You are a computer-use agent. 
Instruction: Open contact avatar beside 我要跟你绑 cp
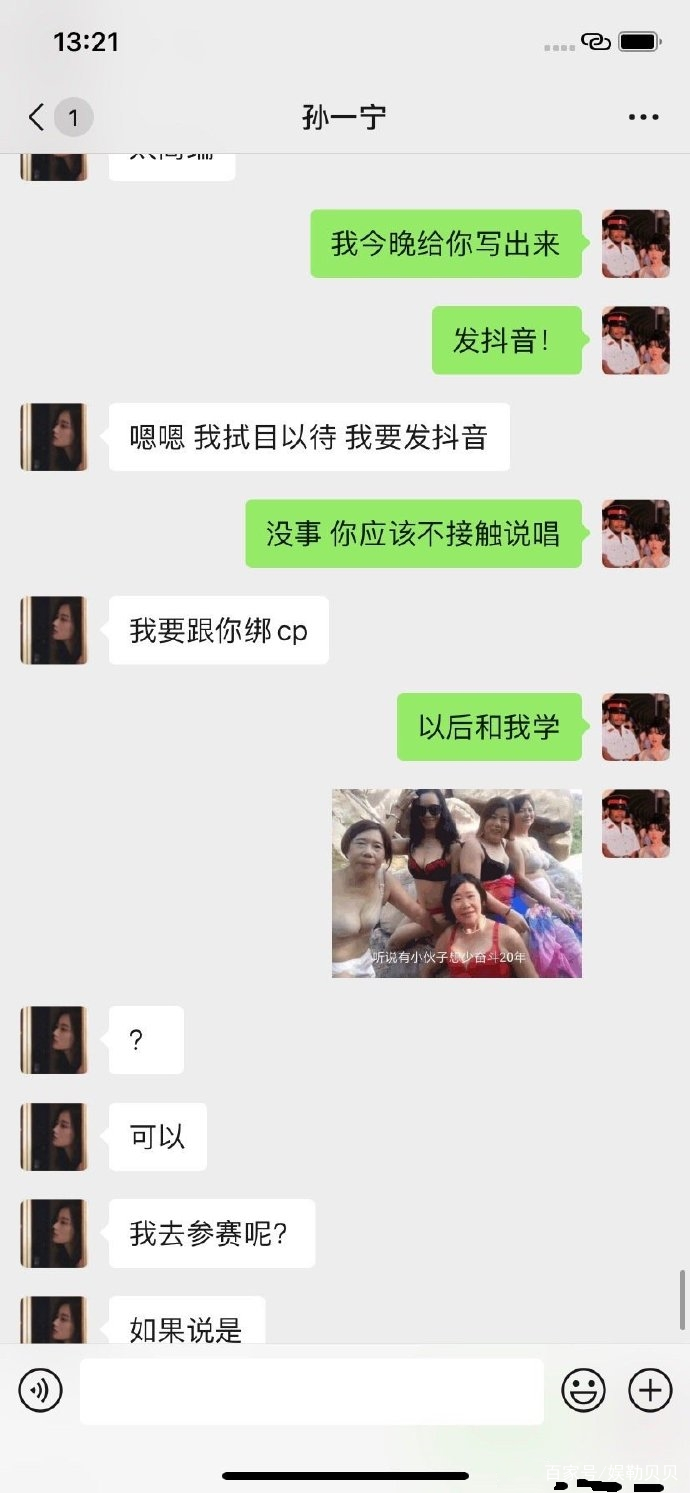tap(54, 631)
